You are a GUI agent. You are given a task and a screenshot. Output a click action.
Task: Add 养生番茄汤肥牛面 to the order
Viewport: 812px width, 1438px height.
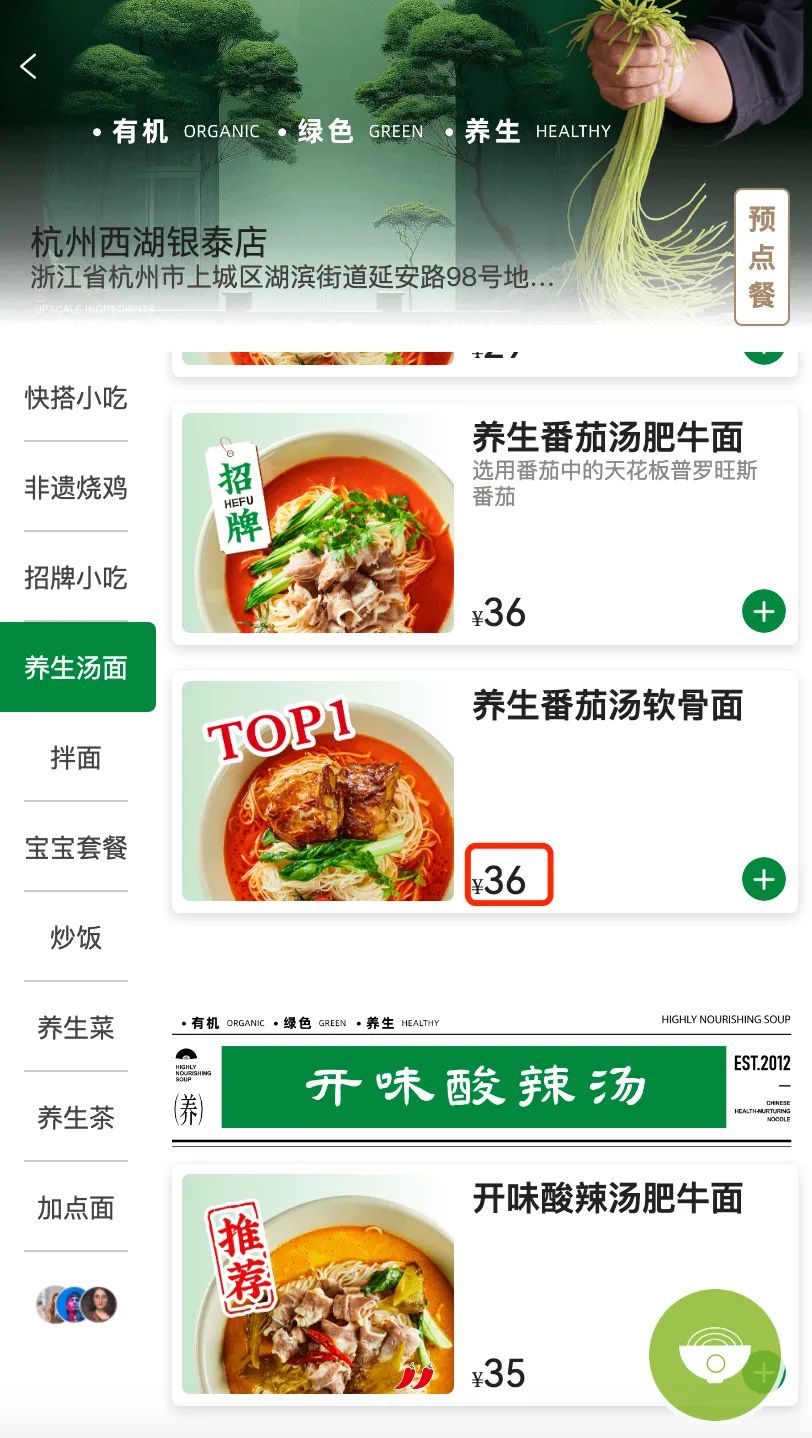pyautogui.click(x=763, y=611)
